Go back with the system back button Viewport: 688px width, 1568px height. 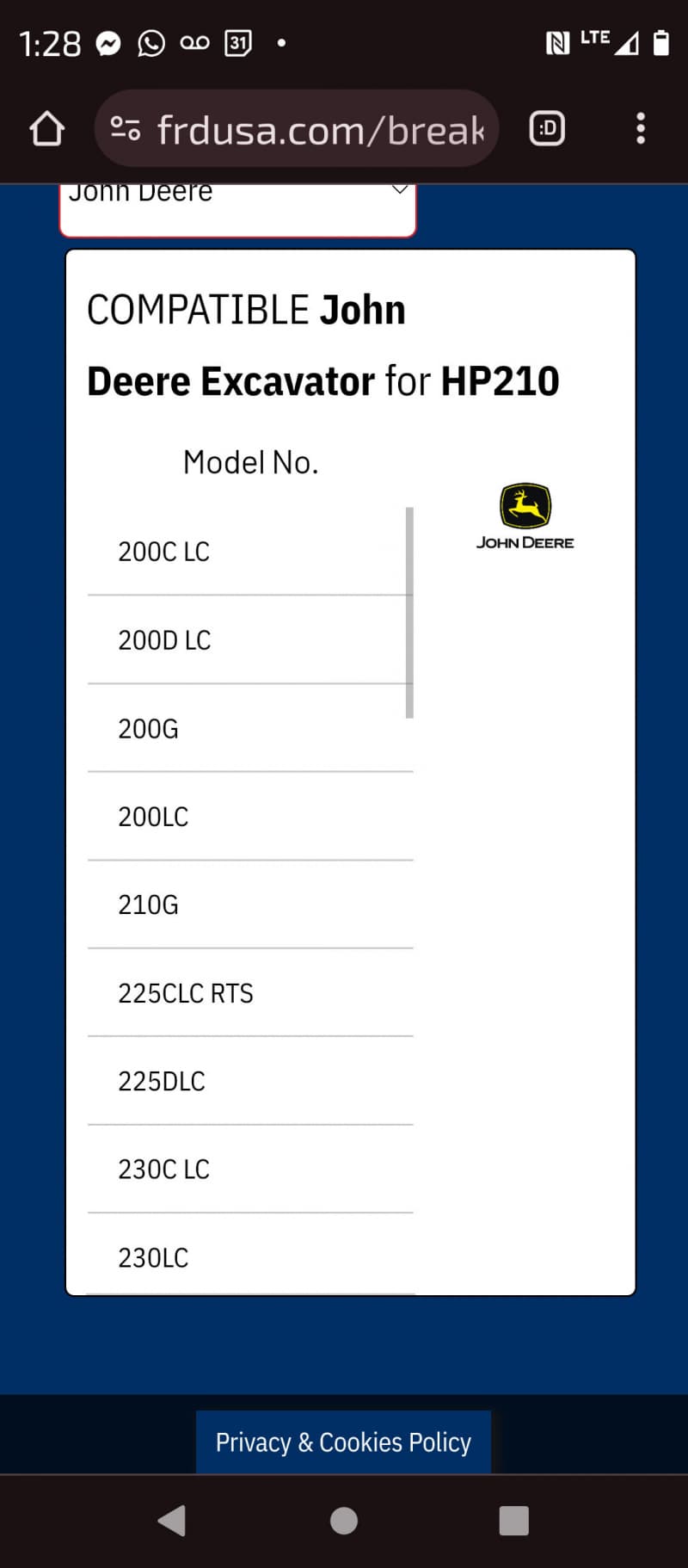point(173,1521)
